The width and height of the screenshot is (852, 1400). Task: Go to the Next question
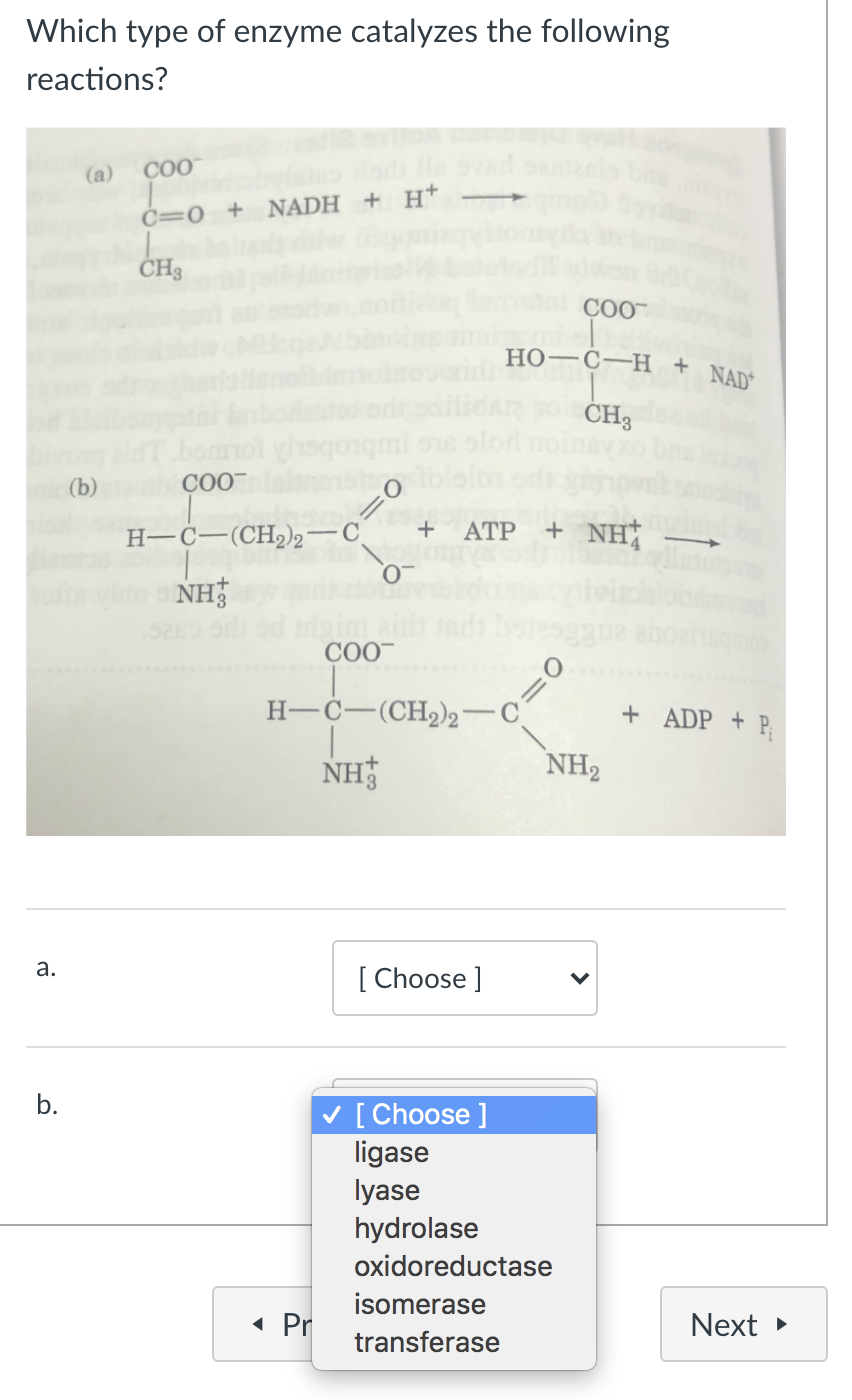point(743,1325)
